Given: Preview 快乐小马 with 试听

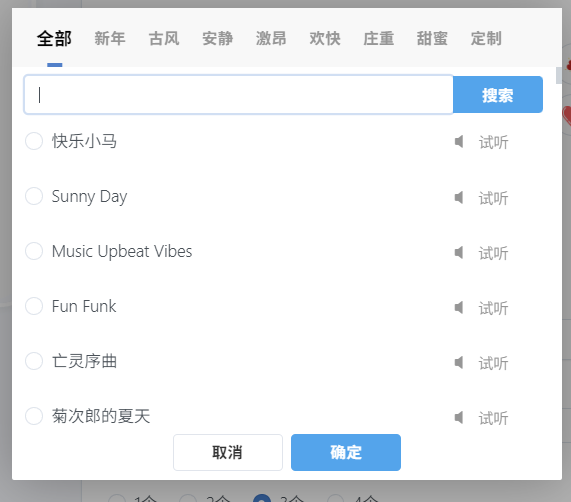Looking at the screenshot, I should [481, 142].
